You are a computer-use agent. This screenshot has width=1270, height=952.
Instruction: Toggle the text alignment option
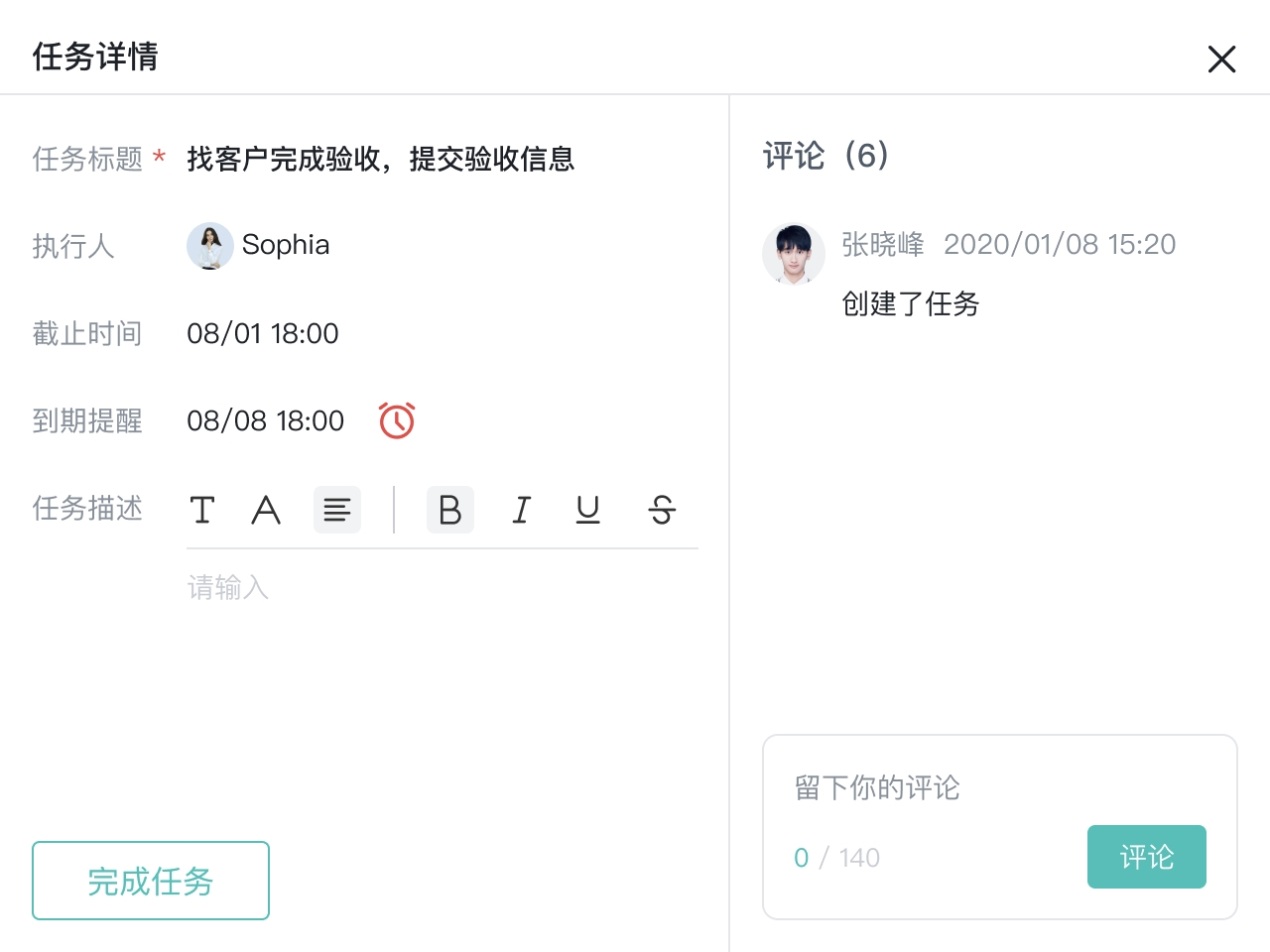pos(337,510)
